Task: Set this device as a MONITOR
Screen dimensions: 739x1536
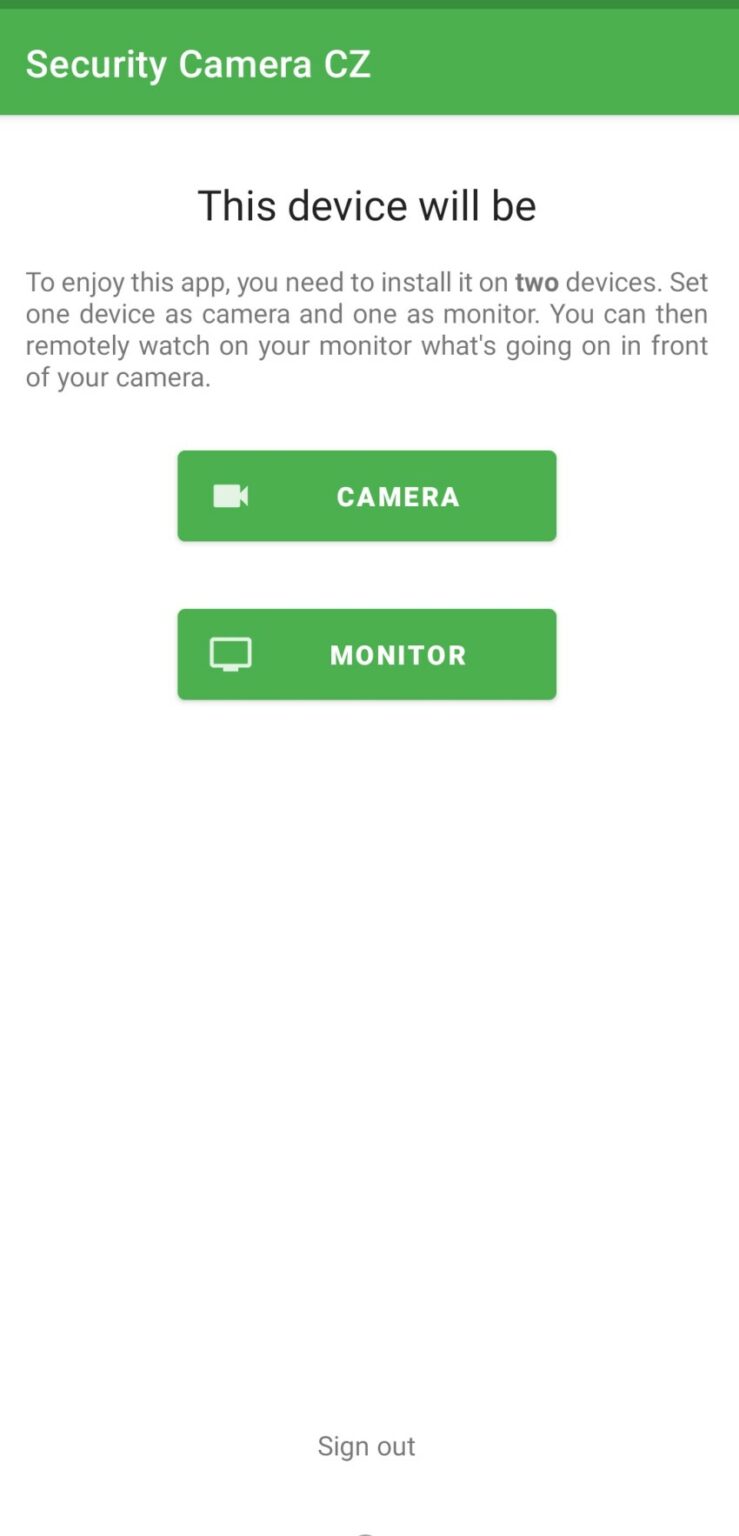Action: point(366,653)
